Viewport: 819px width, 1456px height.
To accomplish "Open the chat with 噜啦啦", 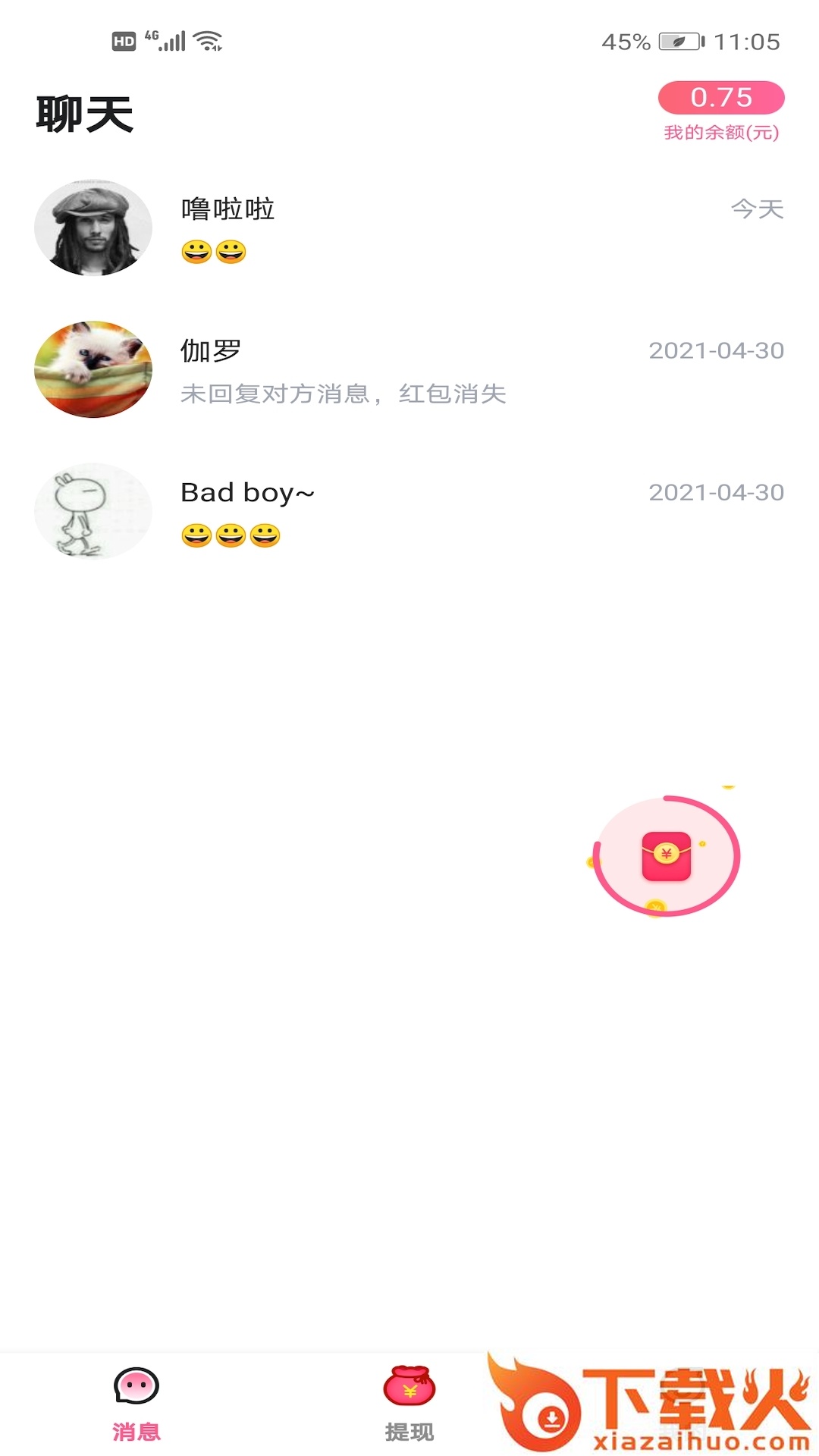I will click(x=409, y=227).
